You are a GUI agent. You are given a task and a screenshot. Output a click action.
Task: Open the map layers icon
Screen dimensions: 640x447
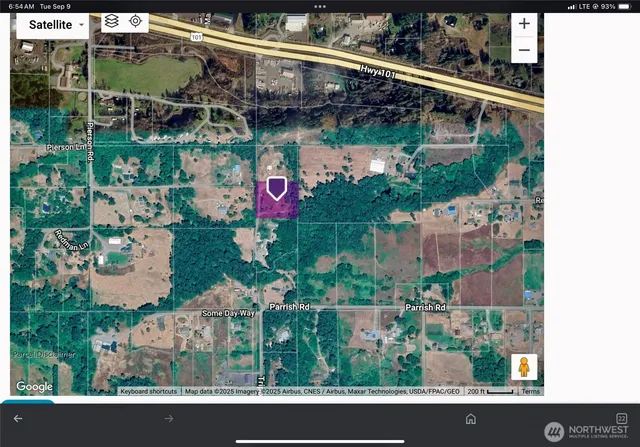click(x=111, y=21)
